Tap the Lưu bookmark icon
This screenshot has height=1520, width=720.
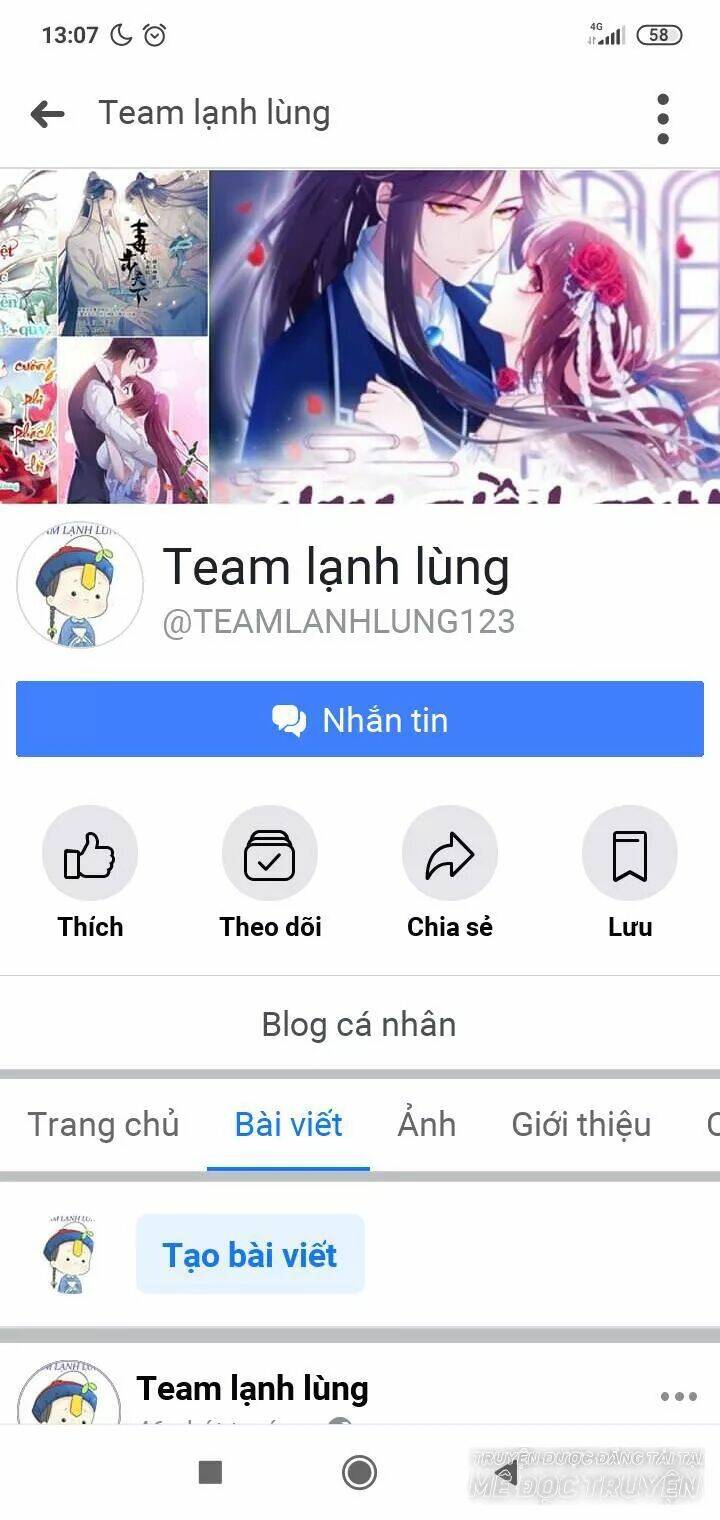point(630,852)
